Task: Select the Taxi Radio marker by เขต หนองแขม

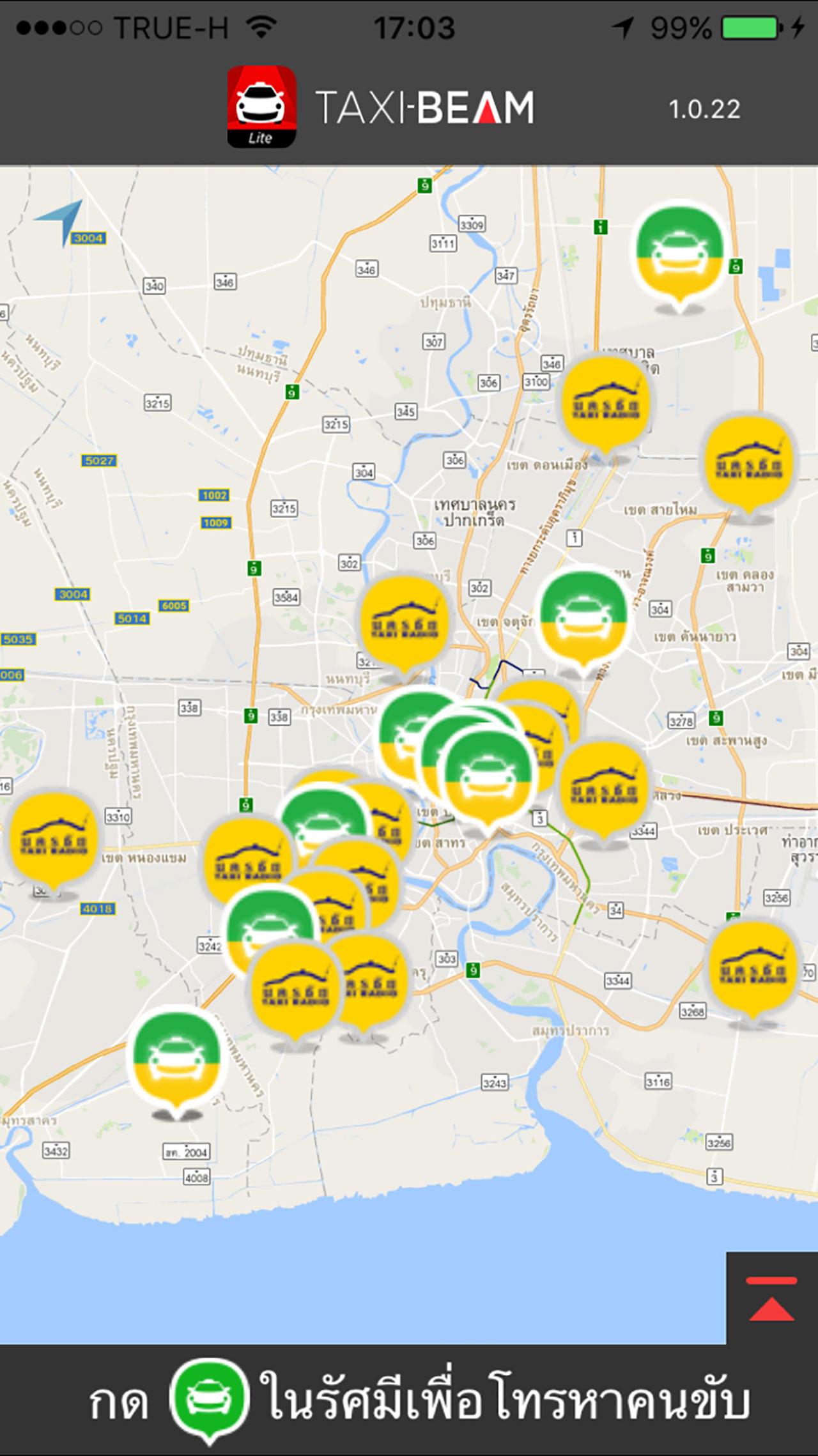Action: [54, 839]
